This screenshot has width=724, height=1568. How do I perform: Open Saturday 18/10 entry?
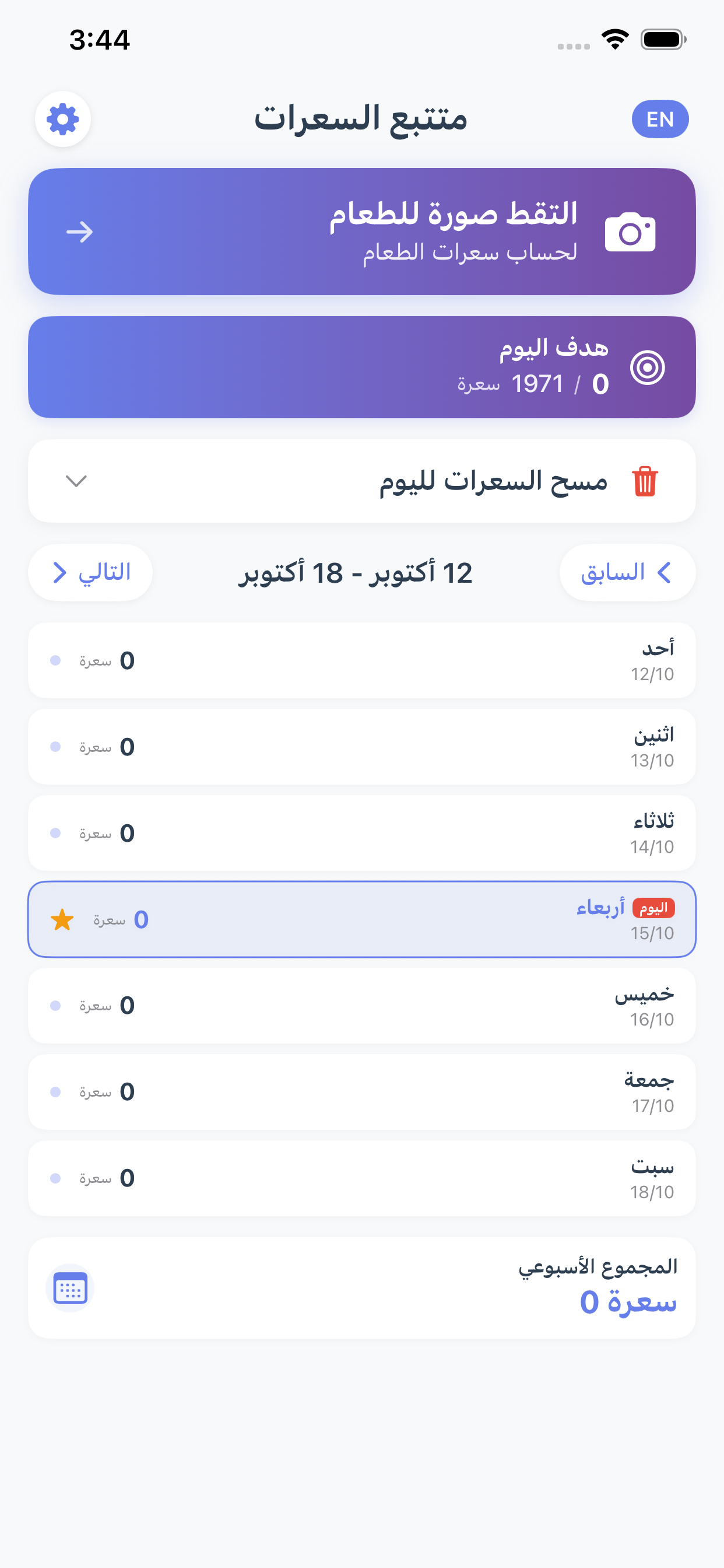(x=361, y=1178)
